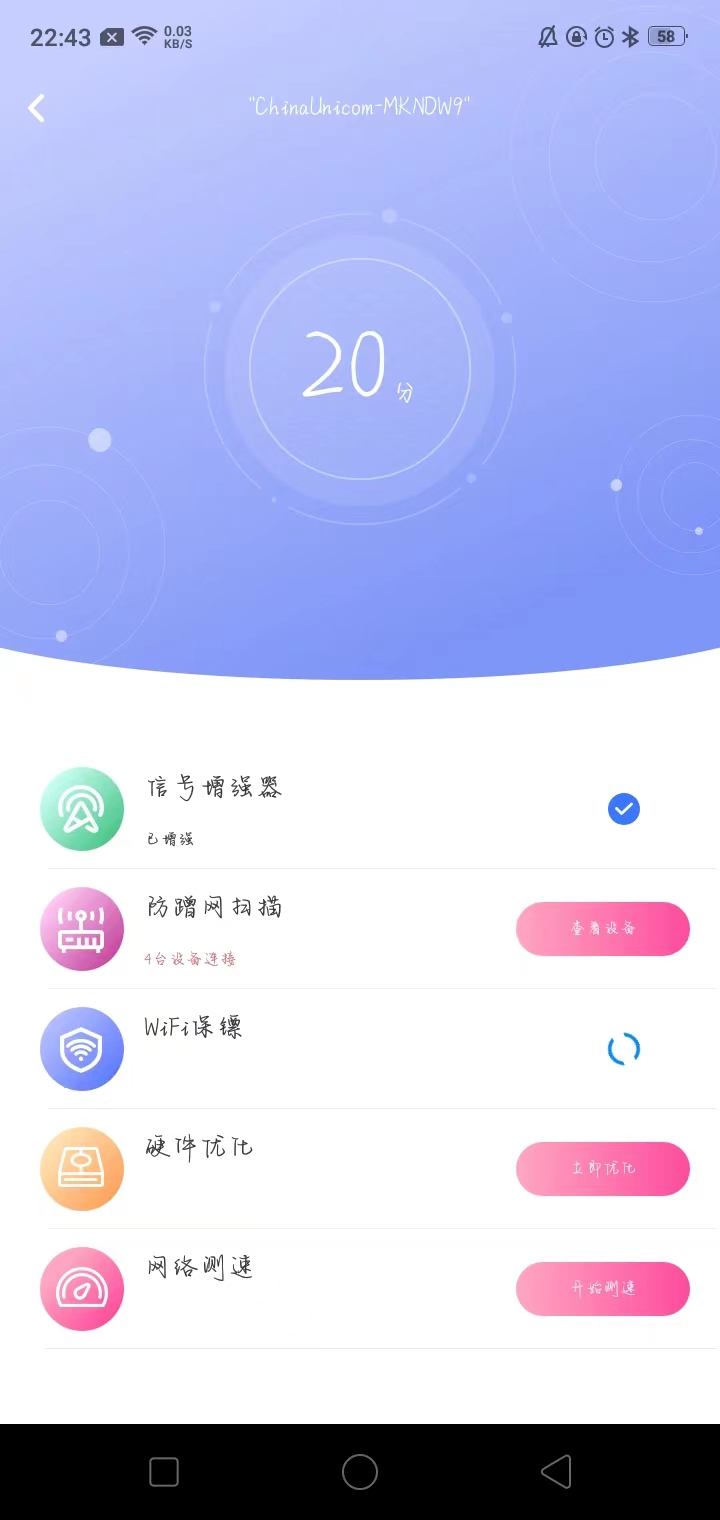Tap the 查看设备 button

coord(602,928)
